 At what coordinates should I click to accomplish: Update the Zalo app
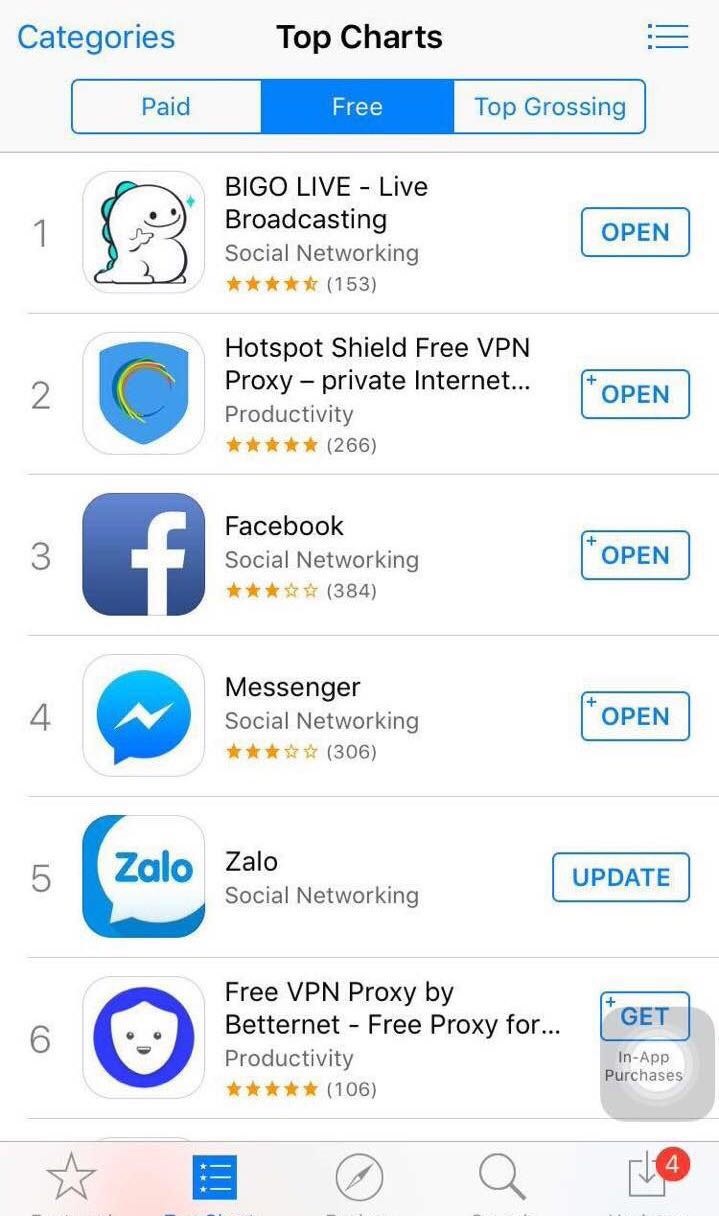[621, 877]
